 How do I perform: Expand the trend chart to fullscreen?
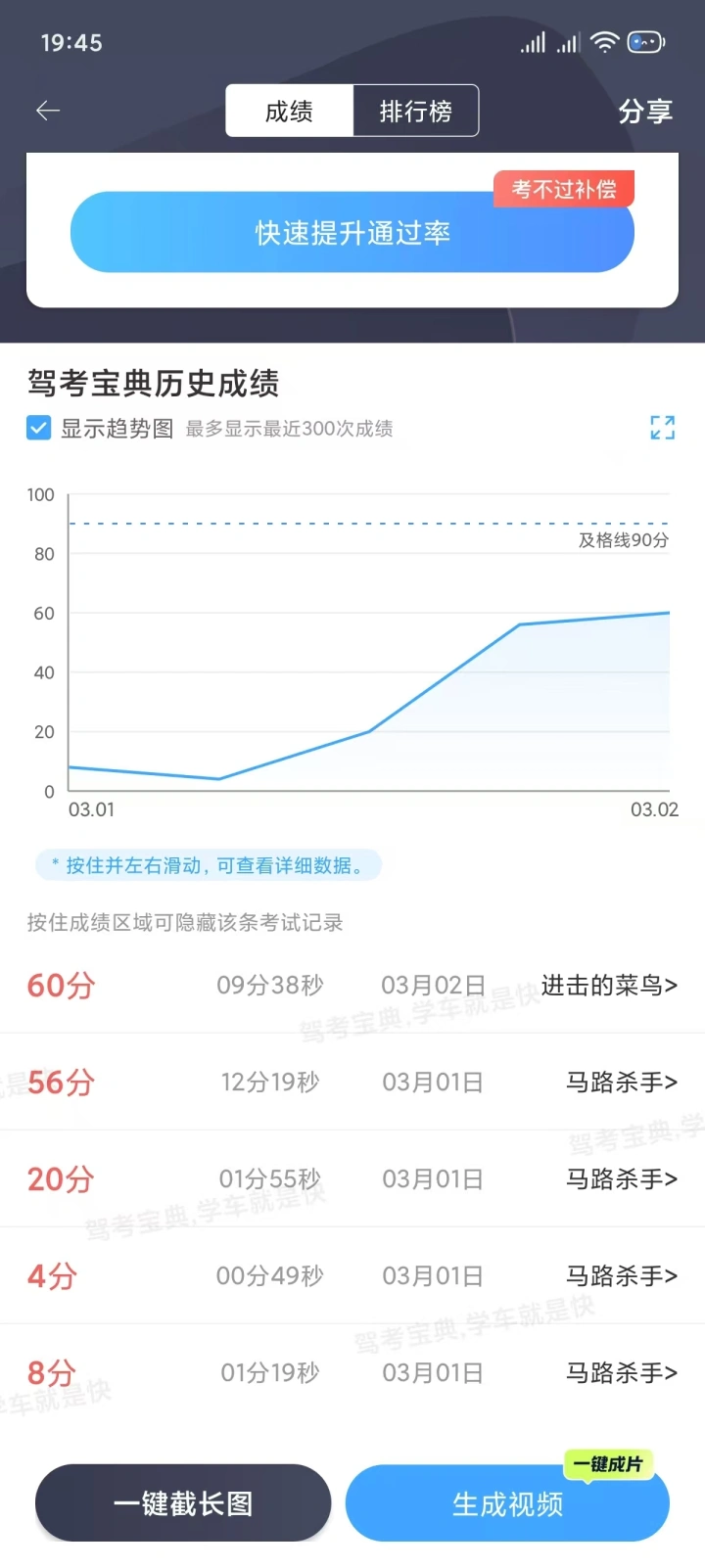(x=663, y=427)
